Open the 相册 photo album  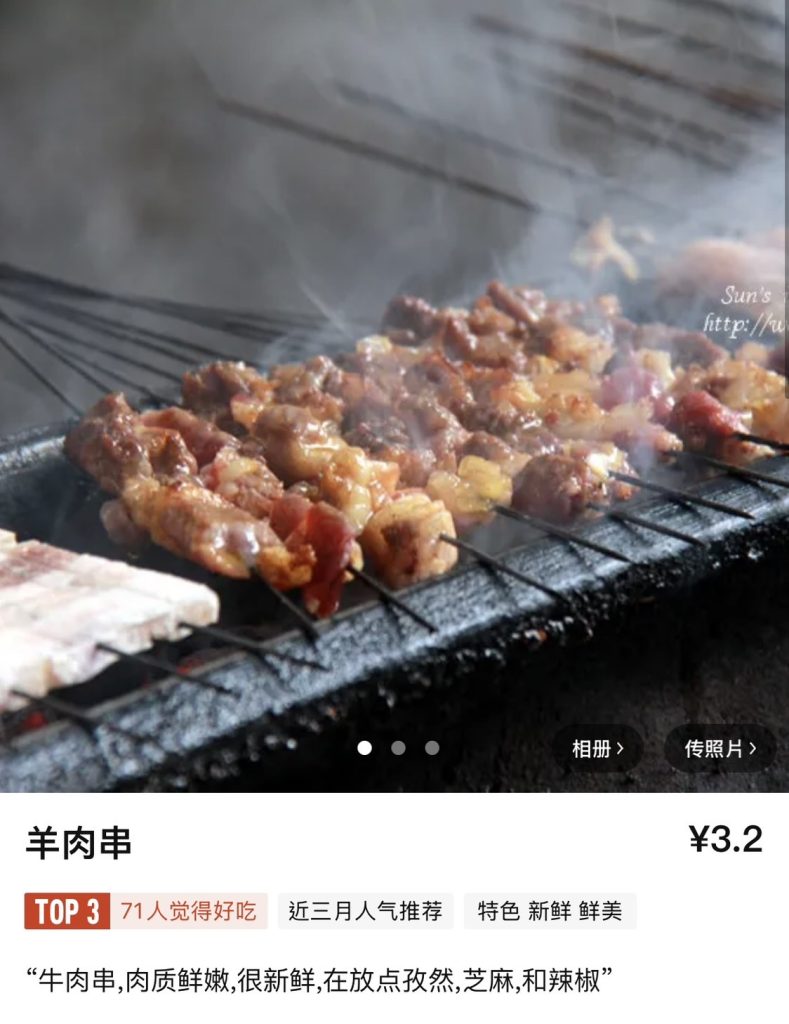[x=598, y=748]
